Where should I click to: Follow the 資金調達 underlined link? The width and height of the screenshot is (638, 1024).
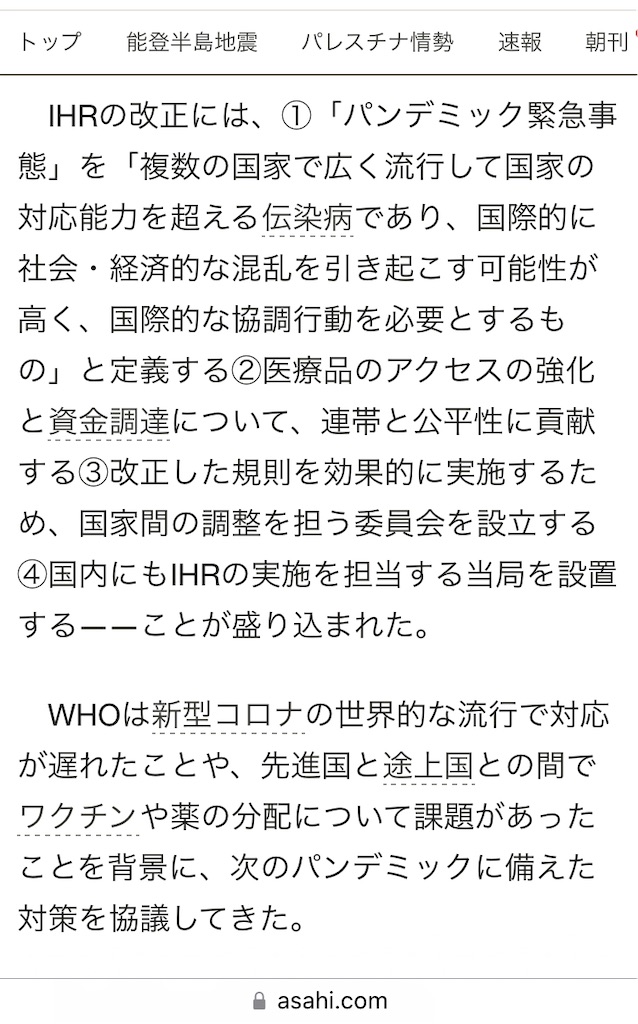coord(109,422)
